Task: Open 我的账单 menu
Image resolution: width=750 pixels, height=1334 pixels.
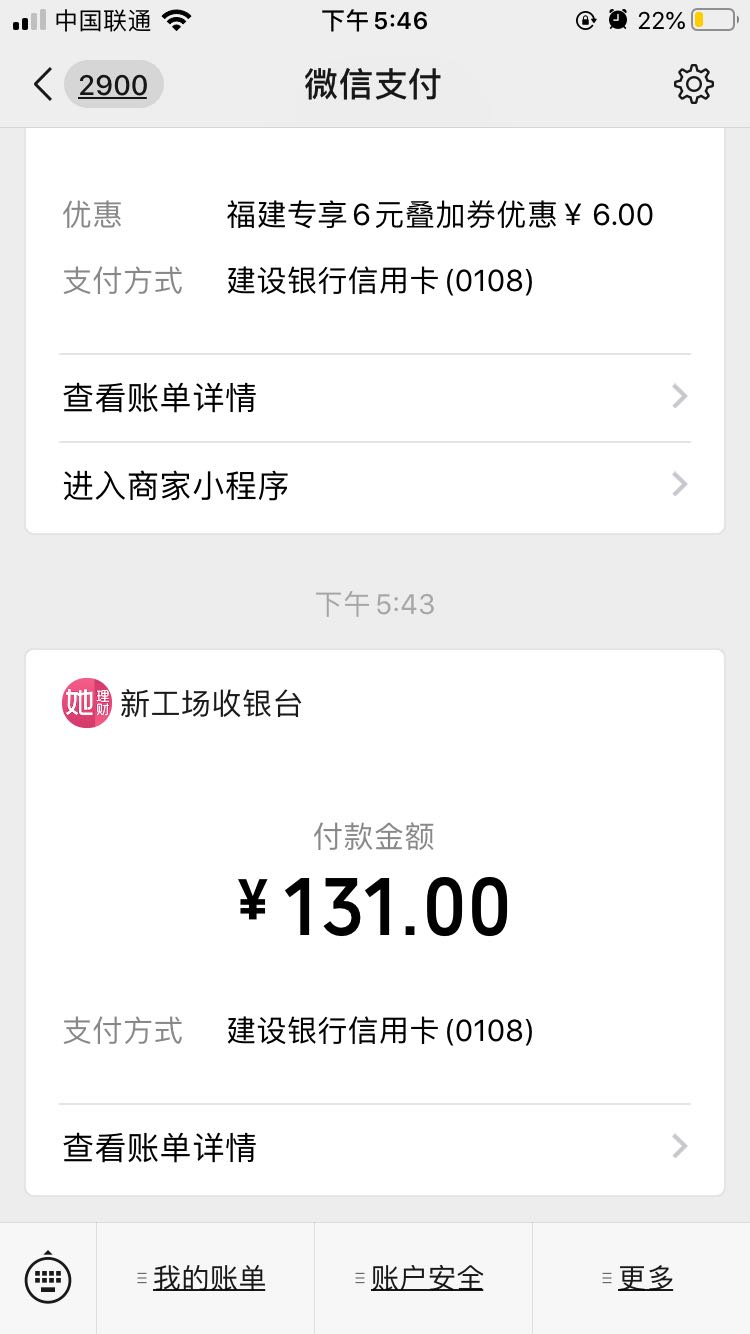Action: pyautogui.click(x=205, y=1278)
